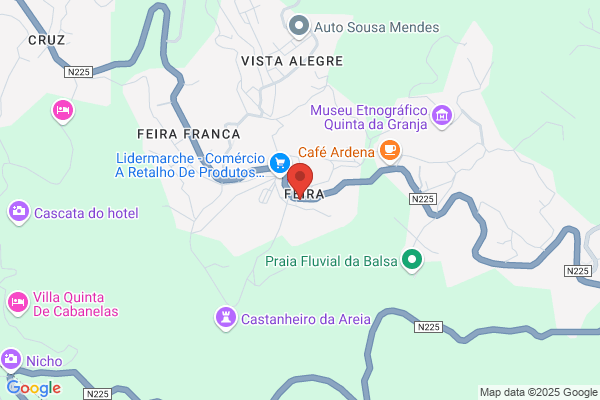Open the Auto Sousa Mendes map marker

click(x=299, y=26)
